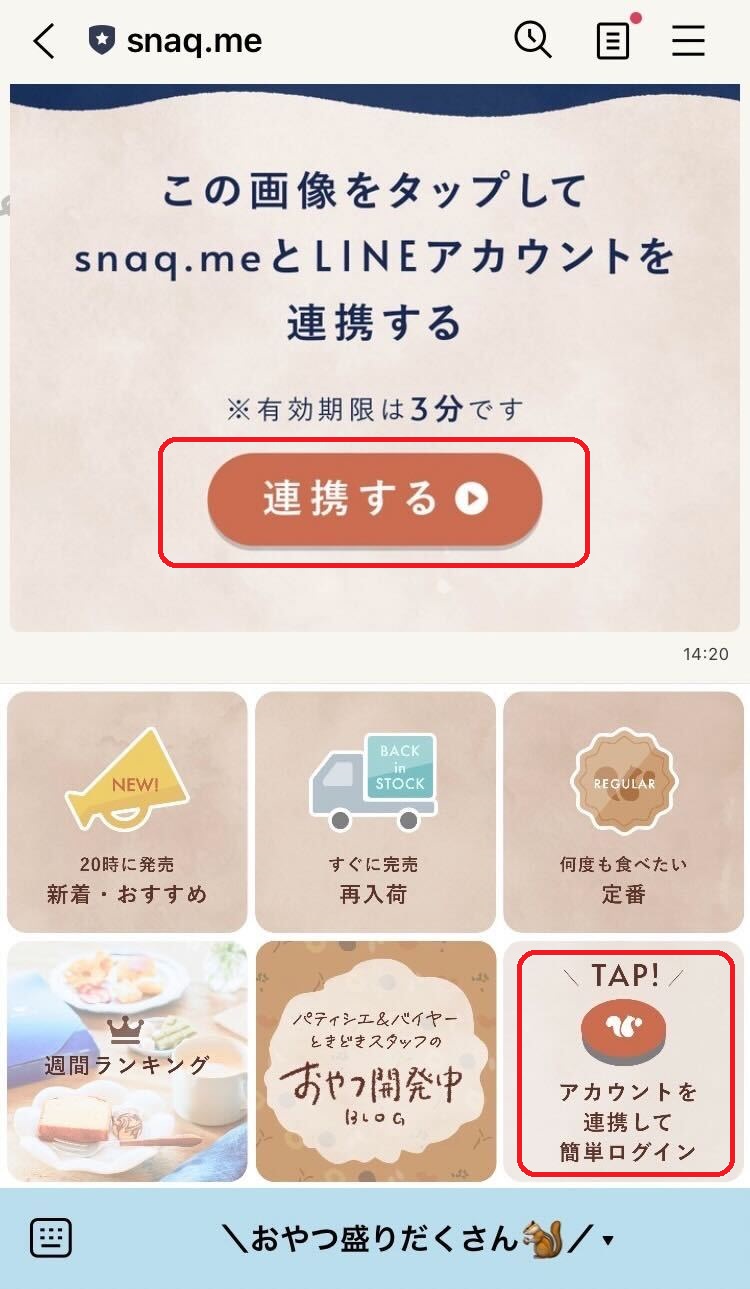Open the notes list icon
750x1289 pixels.
(x=612, y=41)
